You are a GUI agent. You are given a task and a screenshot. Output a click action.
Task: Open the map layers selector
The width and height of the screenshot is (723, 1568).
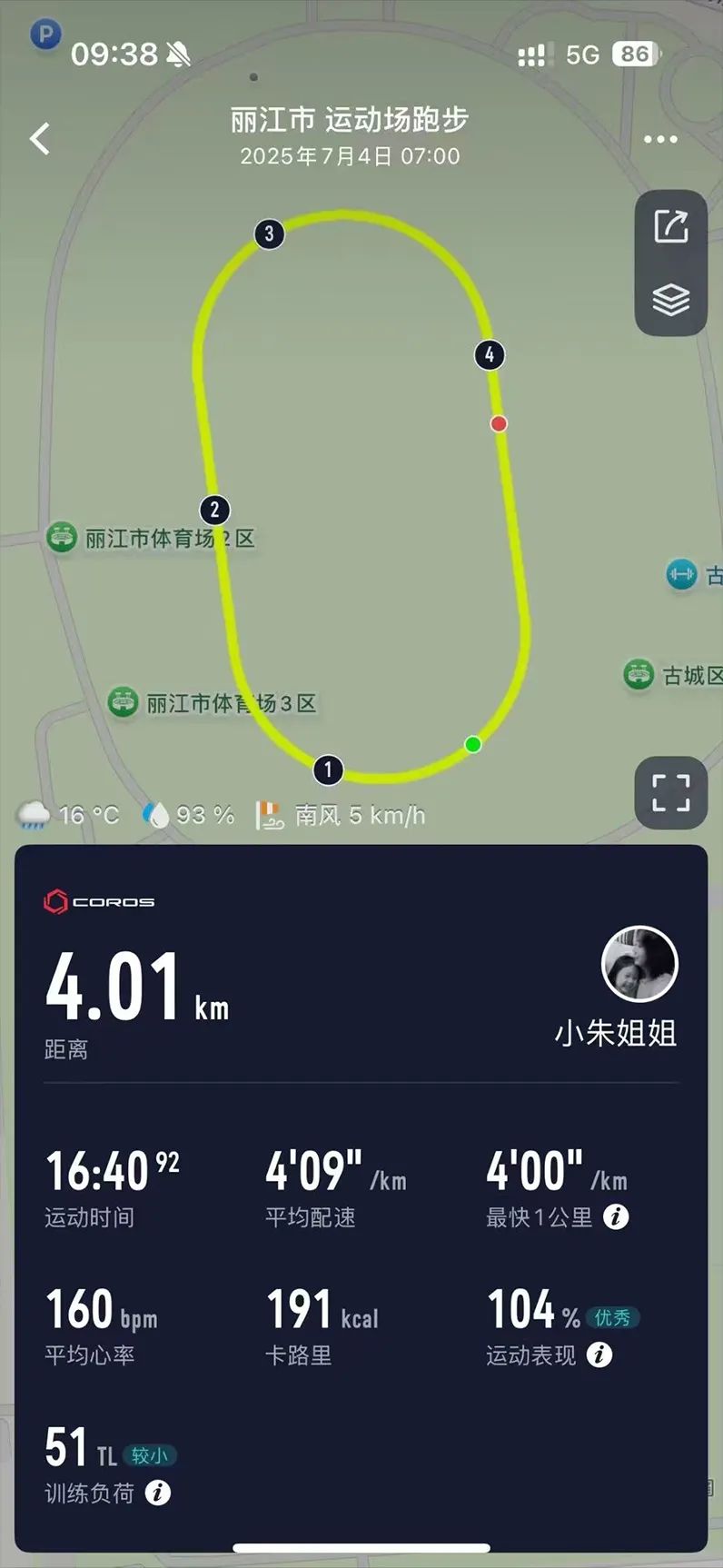pos(671,299)
